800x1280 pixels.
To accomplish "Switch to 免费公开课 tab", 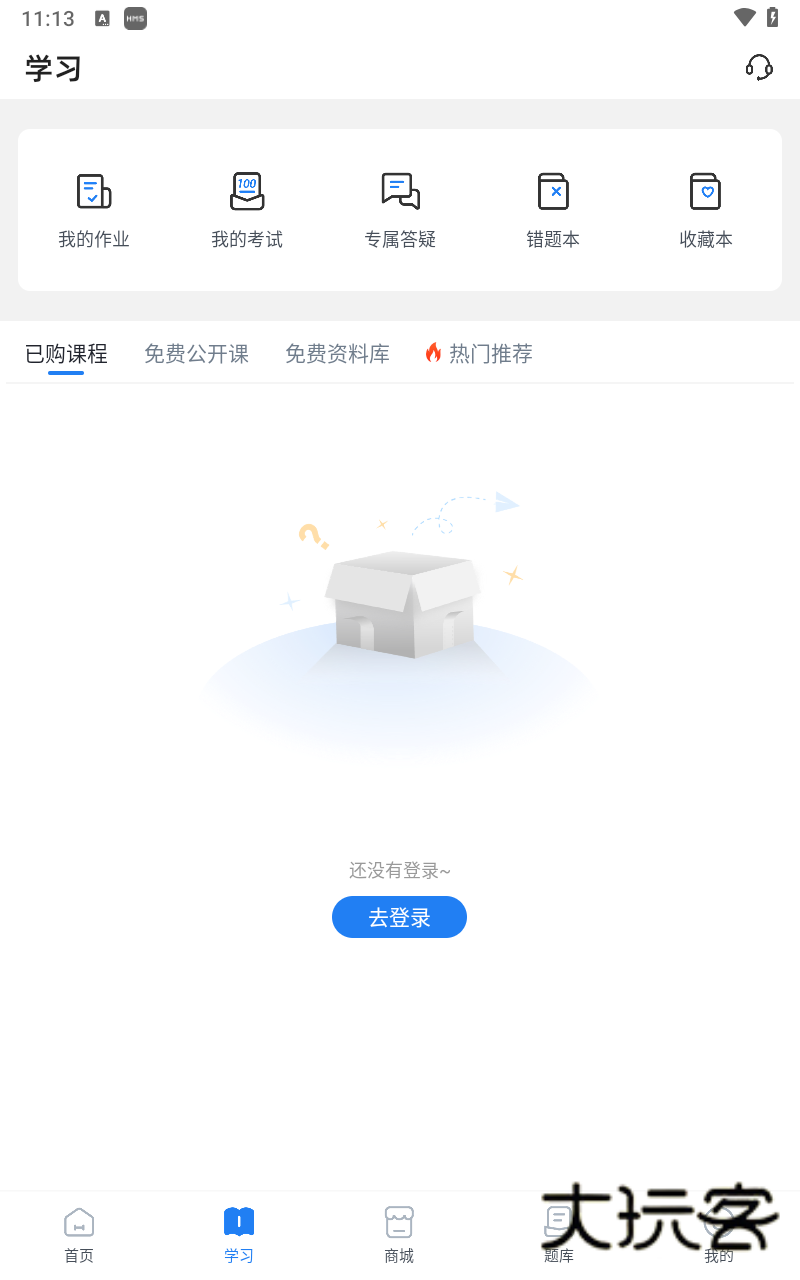I will coord(196,353).
